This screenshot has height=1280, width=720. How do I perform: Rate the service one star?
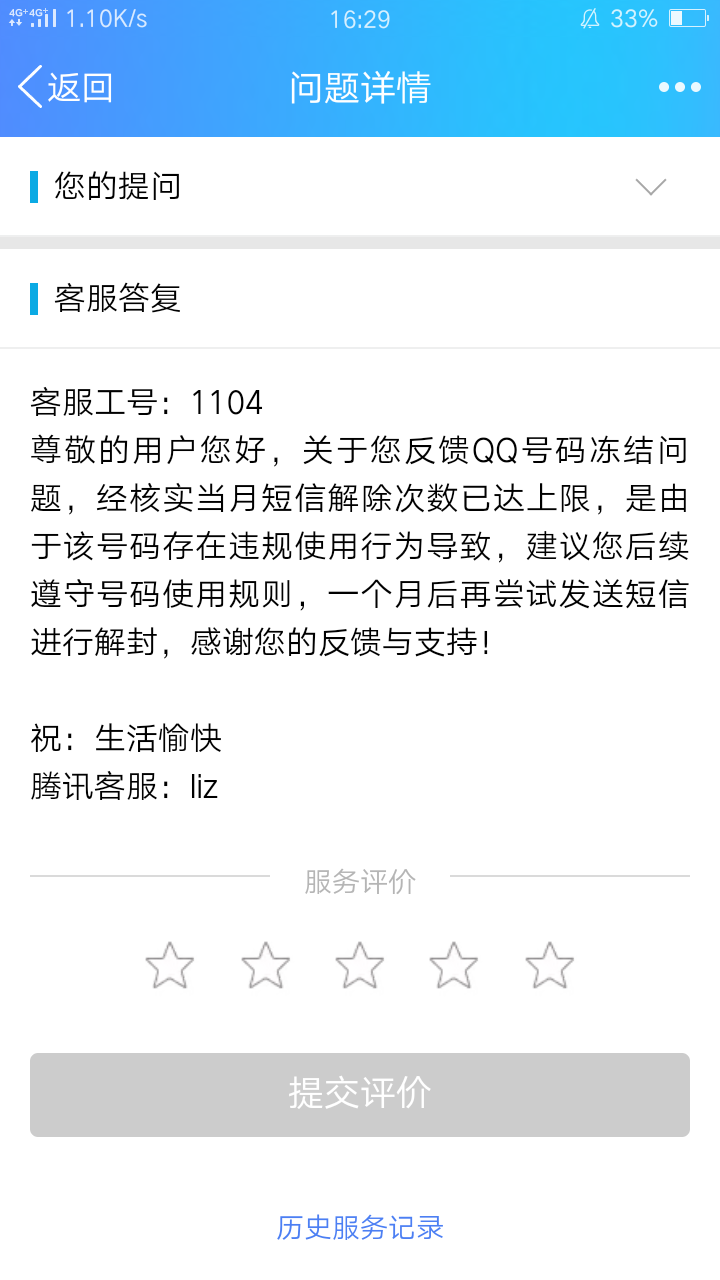click(170, 966)
